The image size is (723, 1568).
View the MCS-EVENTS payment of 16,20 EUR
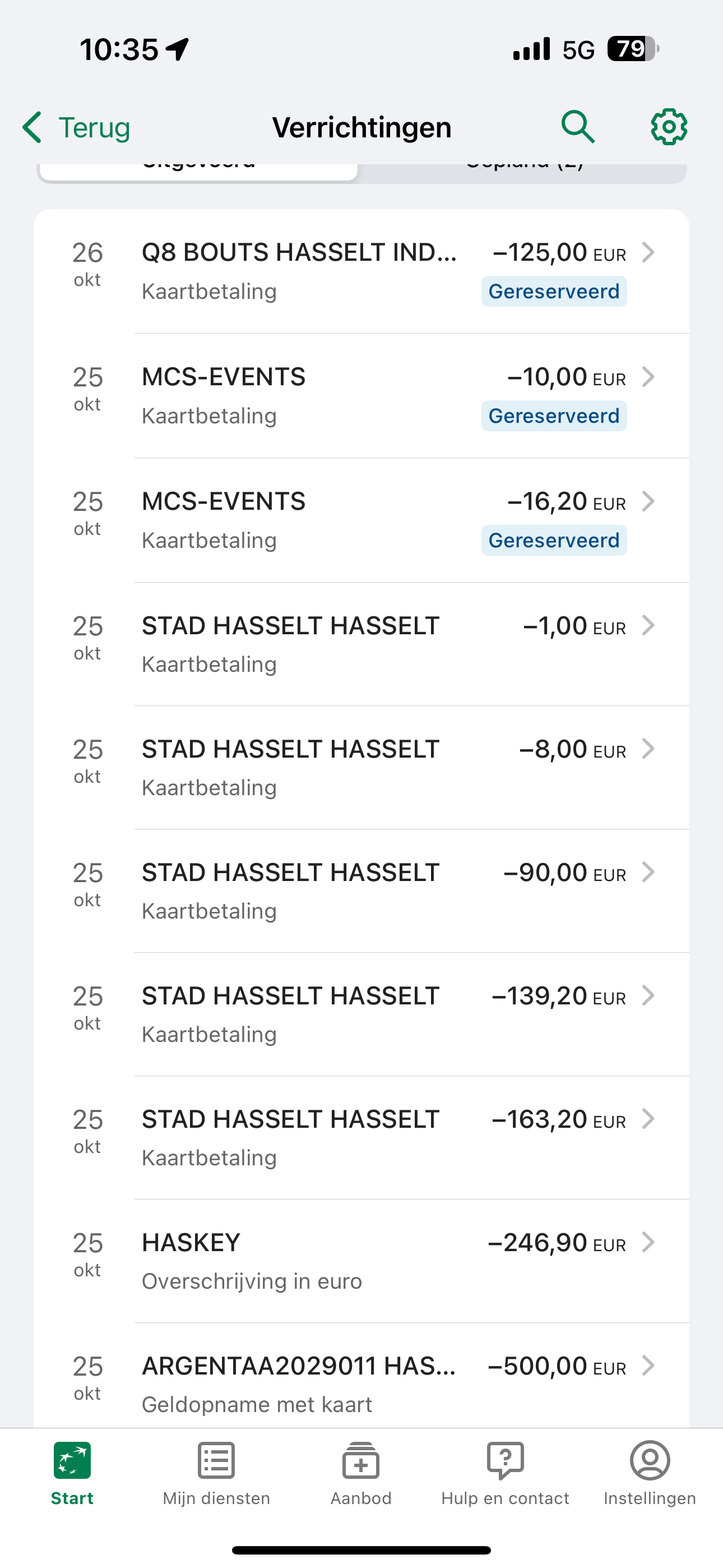click(361, 520)
